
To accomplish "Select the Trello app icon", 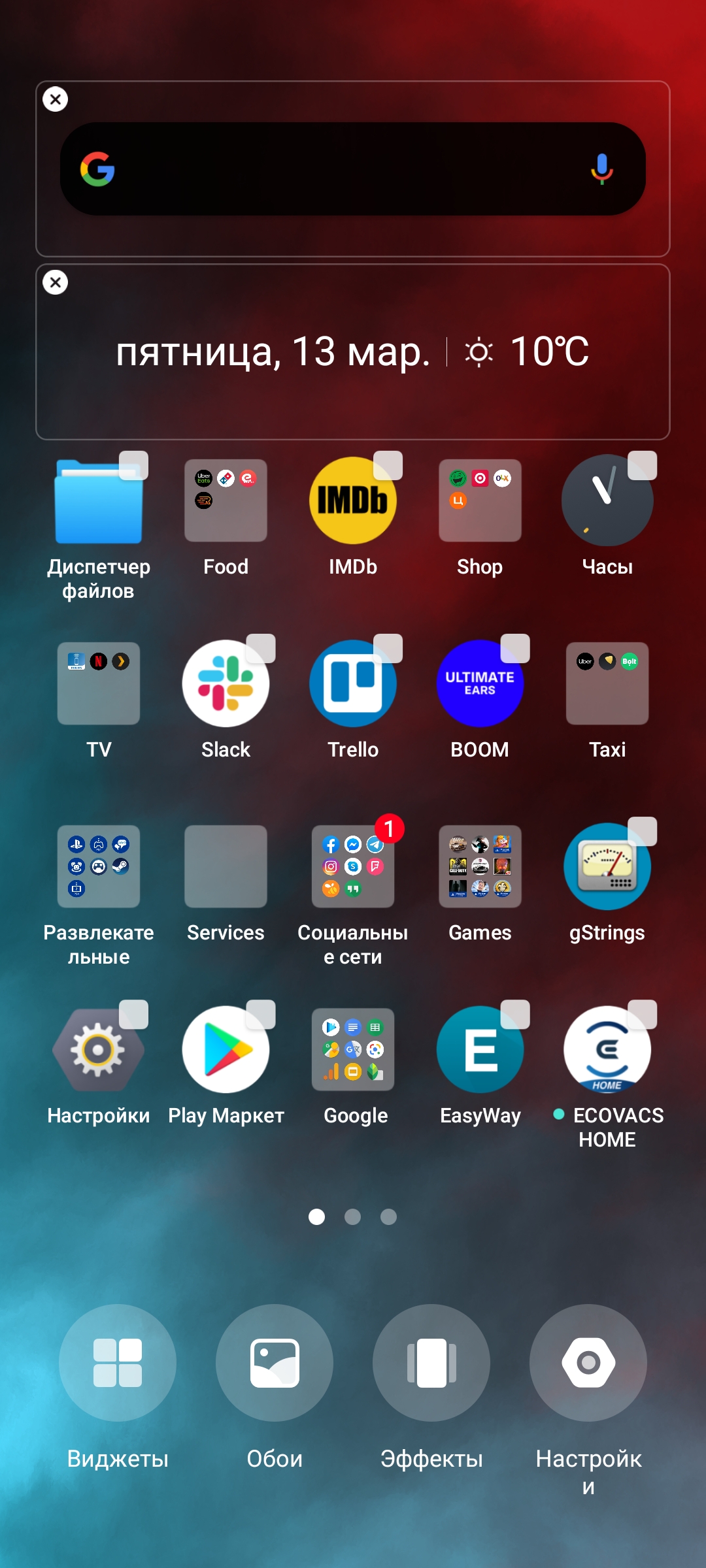I will [x=353, y=683].
